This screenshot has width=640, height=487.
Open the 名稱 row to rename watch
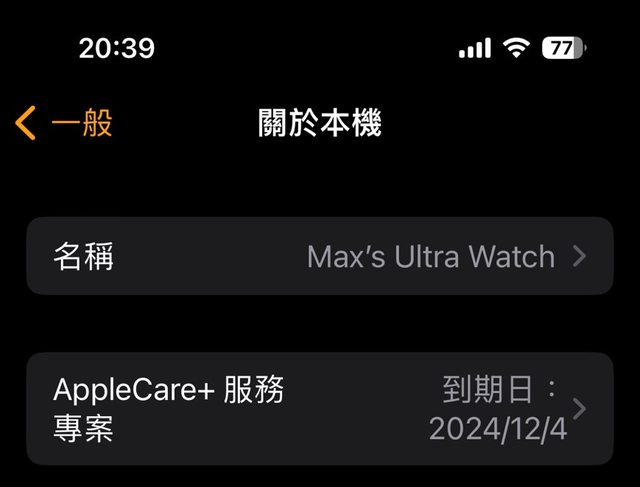319,256
